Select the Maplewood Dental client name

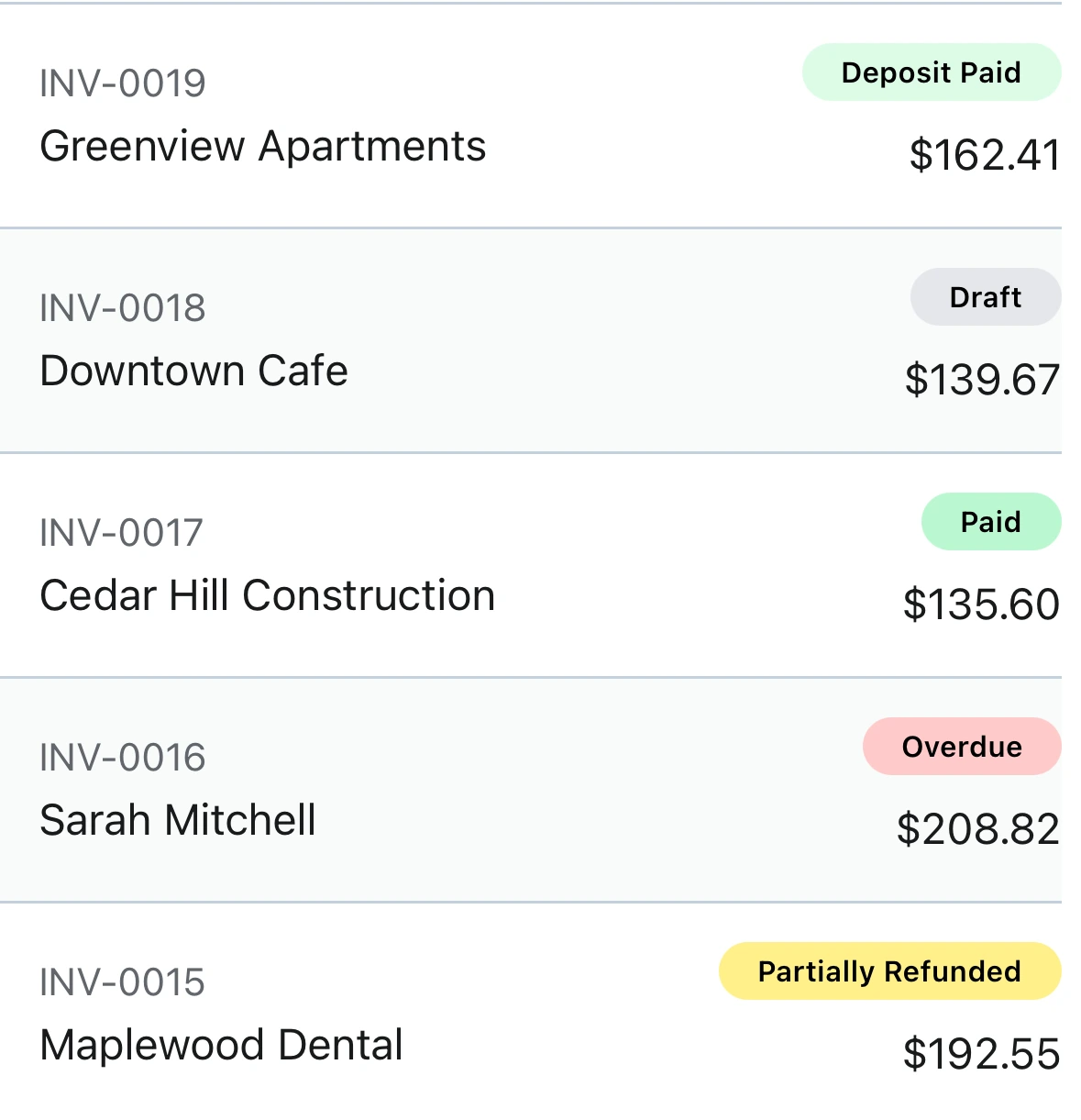pyautogui.click(x=221, y=1044)
